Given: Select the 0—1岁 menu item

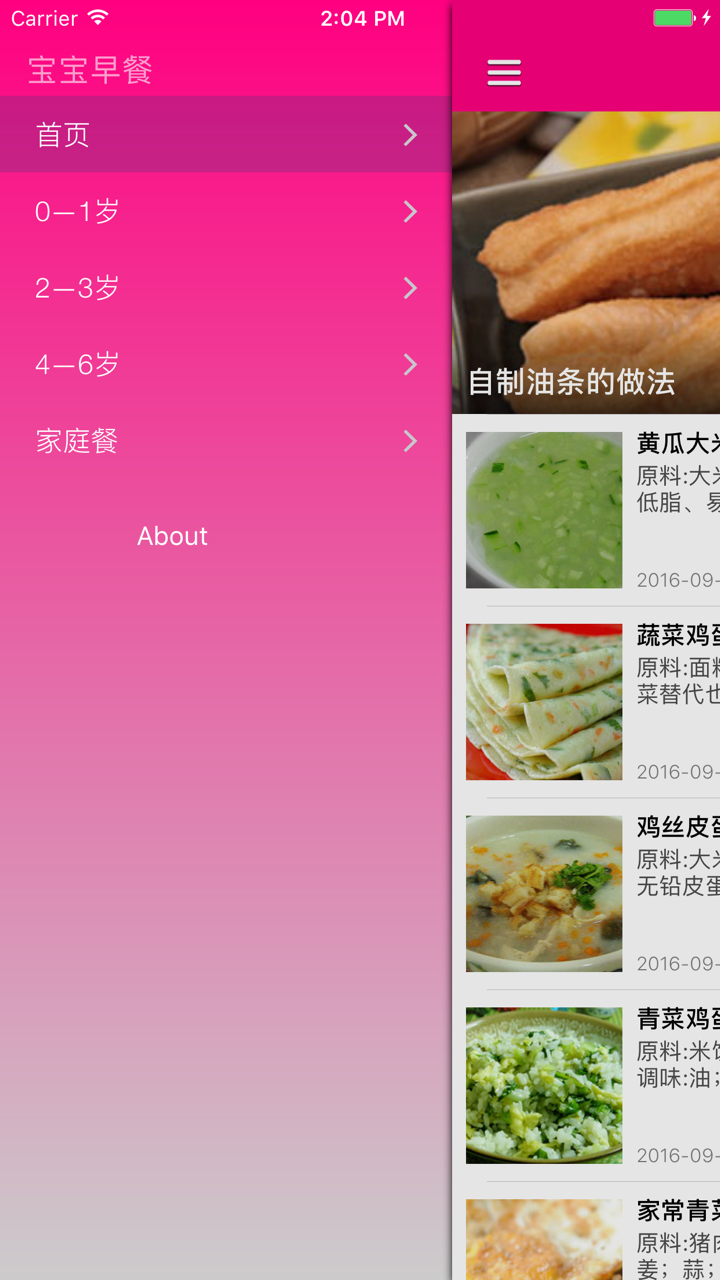Looking at the screenshot, I should click(x=77, y=211).
